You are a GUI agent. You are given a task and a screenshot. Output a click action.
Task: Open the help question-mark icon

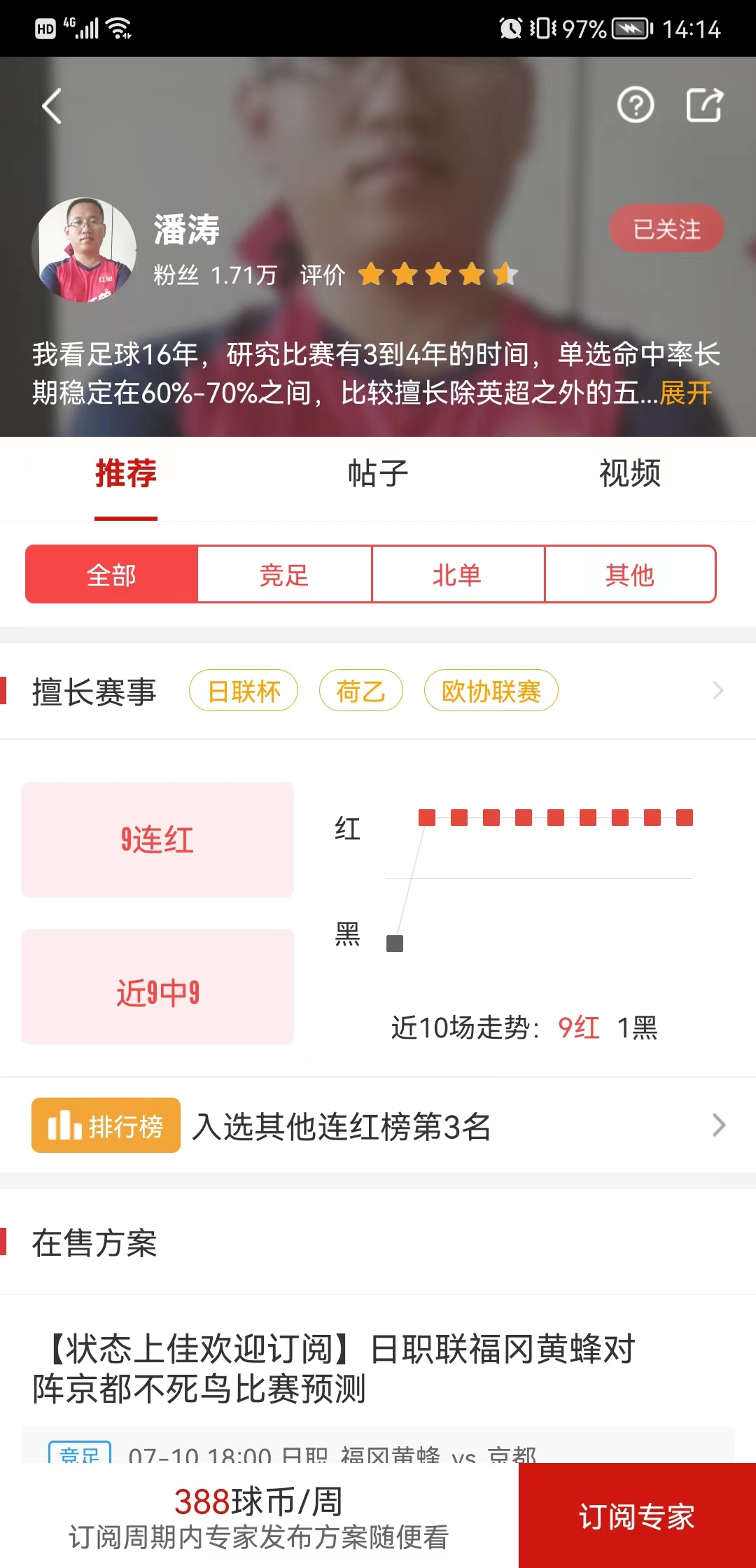coord(635,106)
